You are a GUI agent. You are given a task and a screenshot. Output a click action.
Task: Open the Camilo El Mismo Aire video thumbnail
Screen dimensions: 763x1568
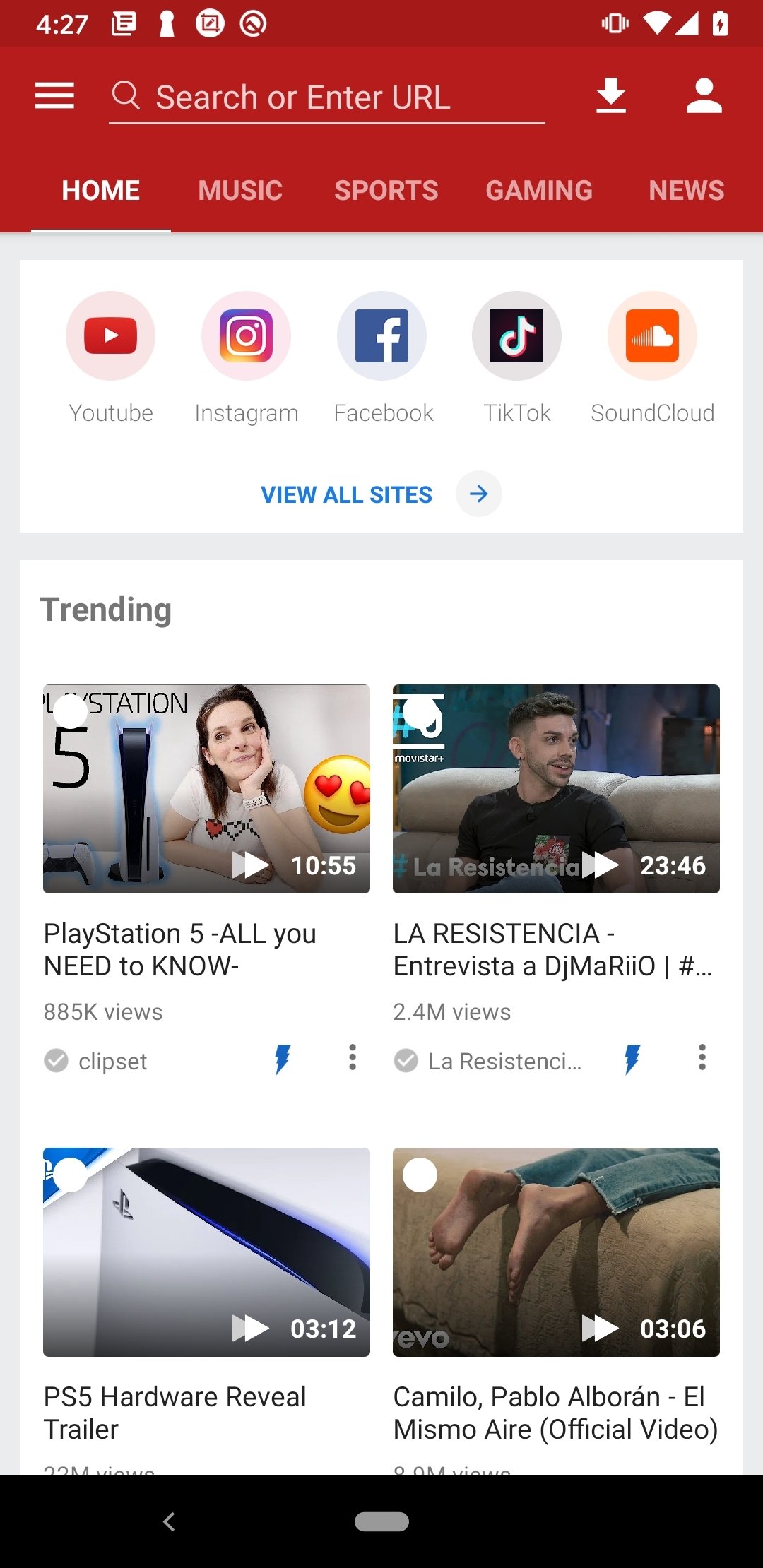[x=555, y=1252]
